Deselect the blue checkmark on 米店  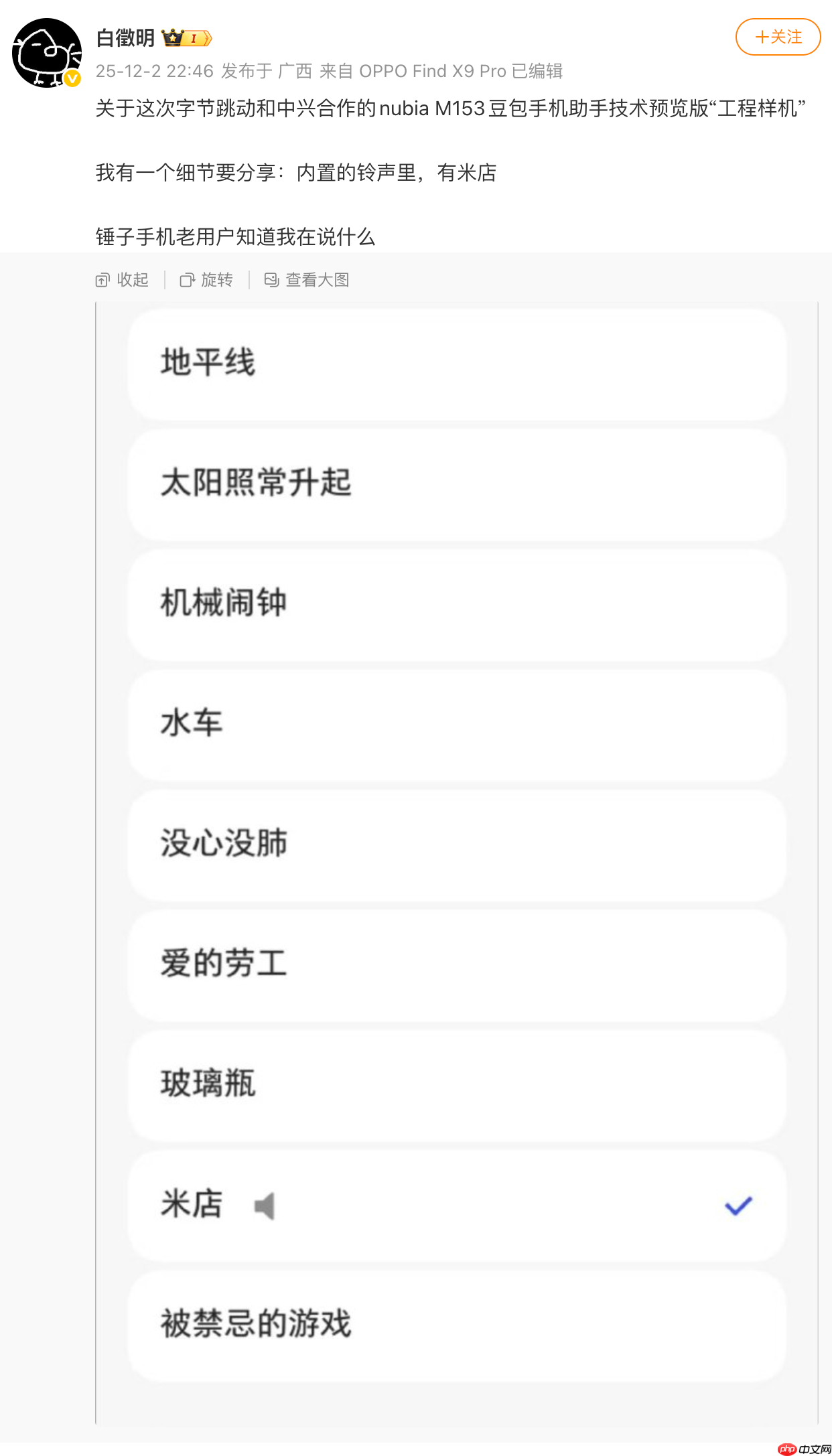738,1207
